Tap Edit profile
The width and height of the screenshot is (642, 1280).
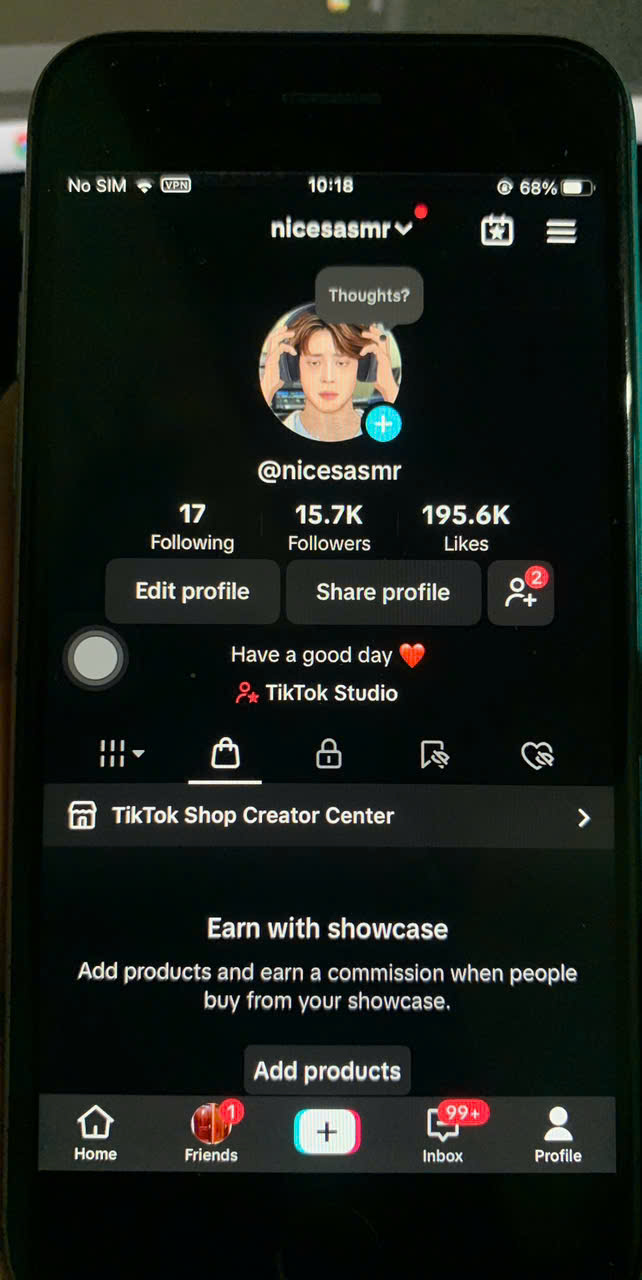click(x=192, y=592)
